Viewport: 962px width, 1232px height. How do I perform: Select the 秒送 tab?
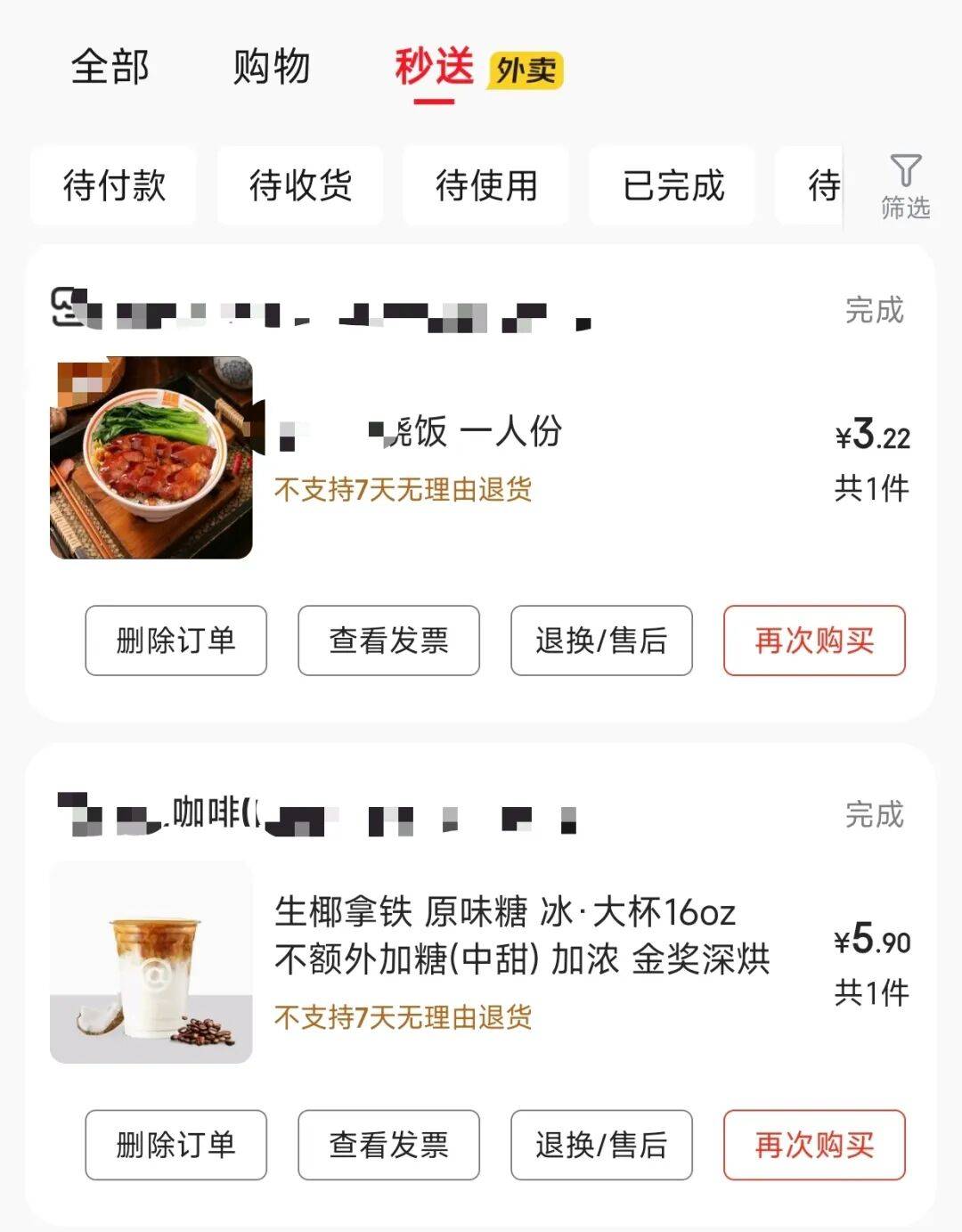click(x=434, y=67)
